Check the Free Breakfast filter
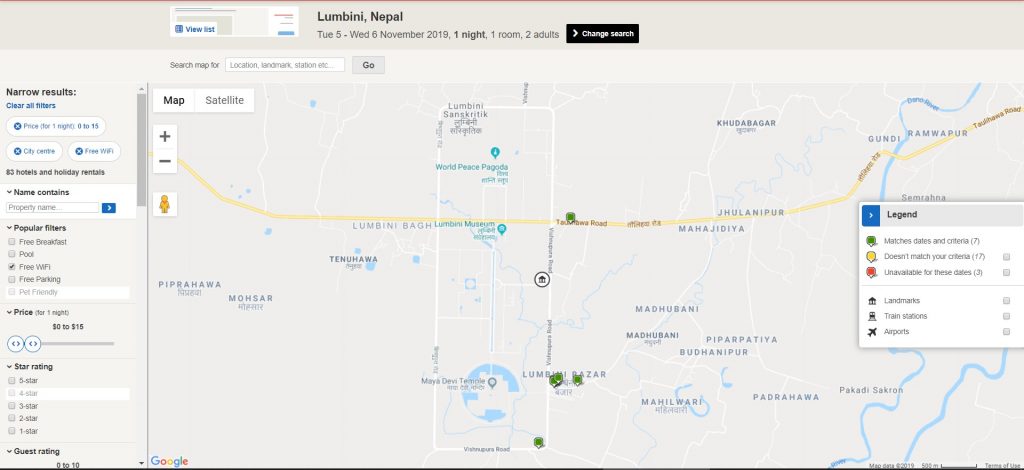 12,242
